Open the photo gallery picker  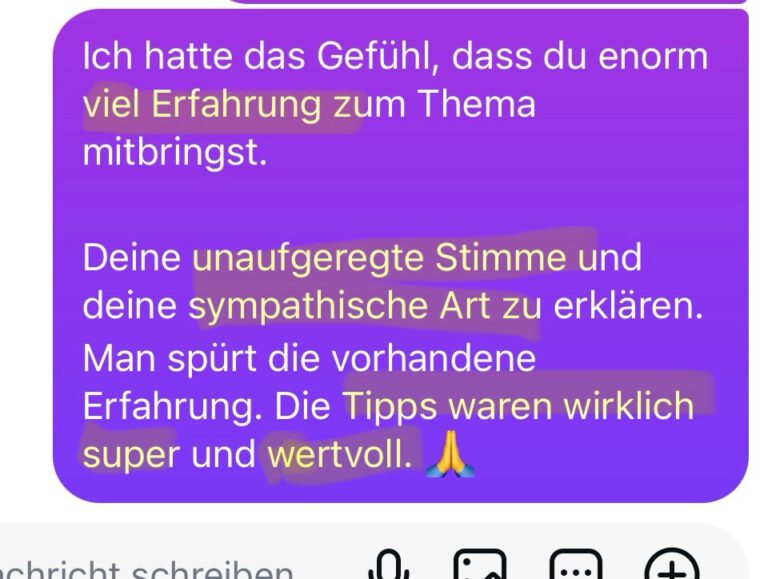481,568
